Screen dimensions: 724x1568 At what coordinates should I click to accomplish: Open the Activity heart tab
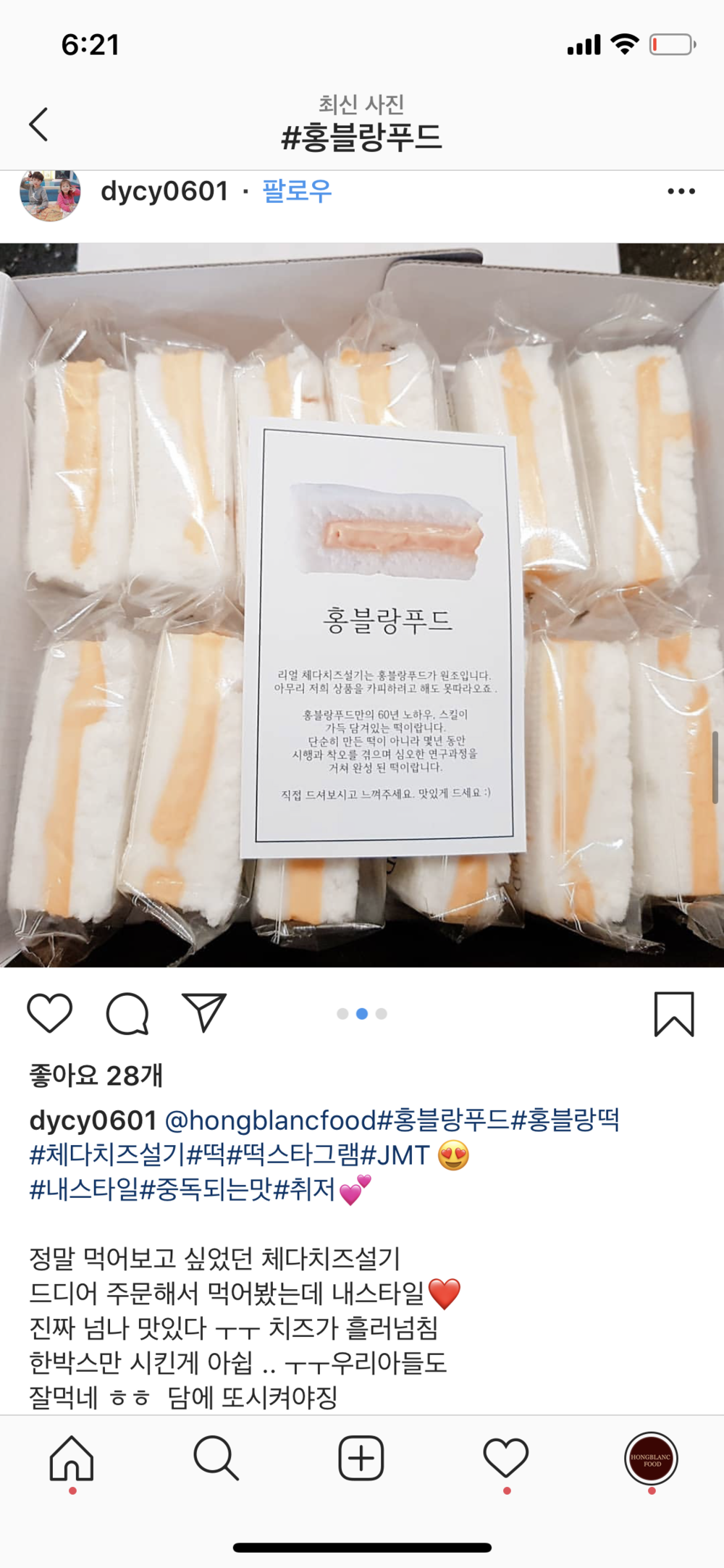(506, 1458)
